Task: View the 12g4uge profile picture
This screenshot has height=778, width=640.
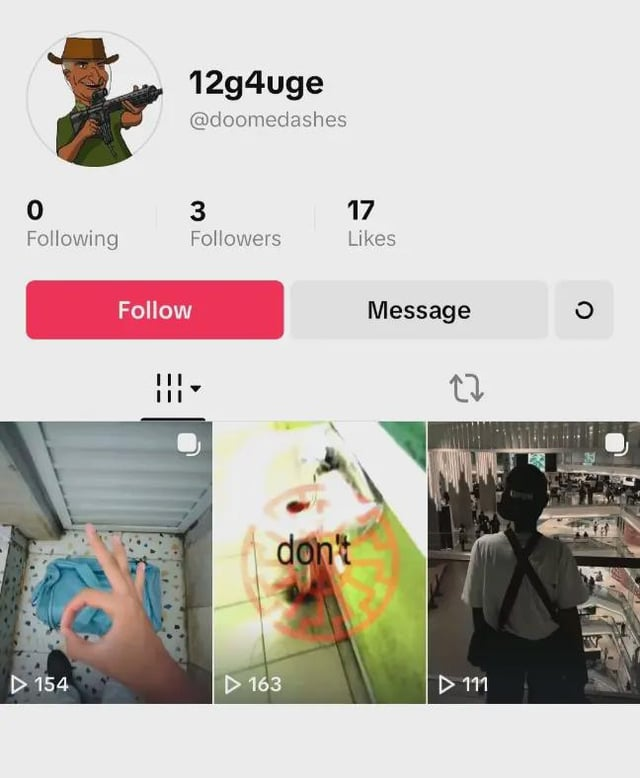Action: click(x=94, y=98)
